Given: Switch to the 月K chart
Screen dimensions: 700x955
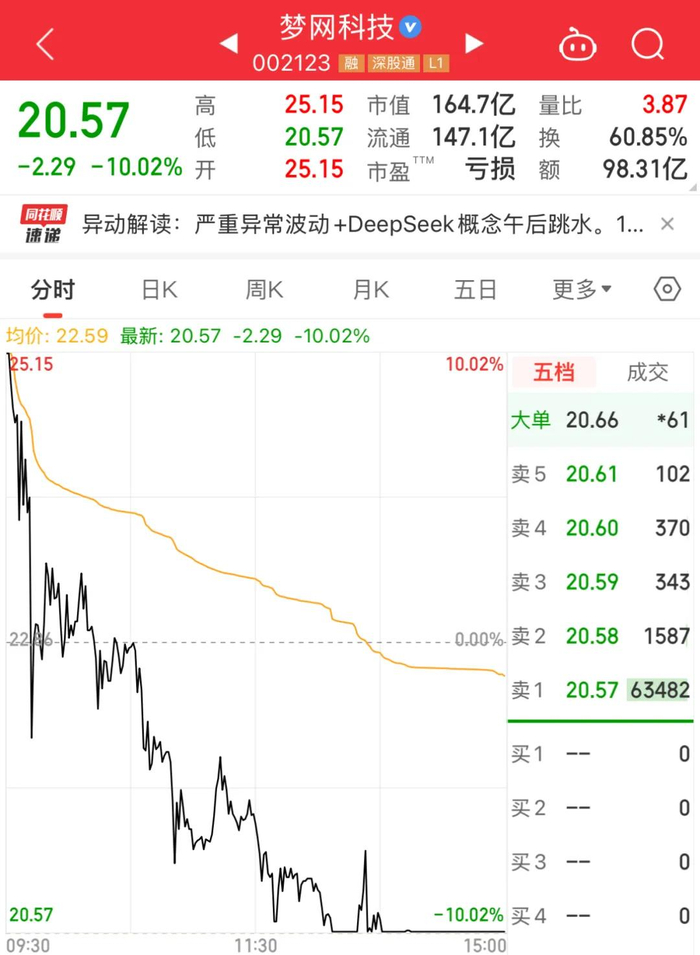Looking at the screenshot, I should point(371,289).
